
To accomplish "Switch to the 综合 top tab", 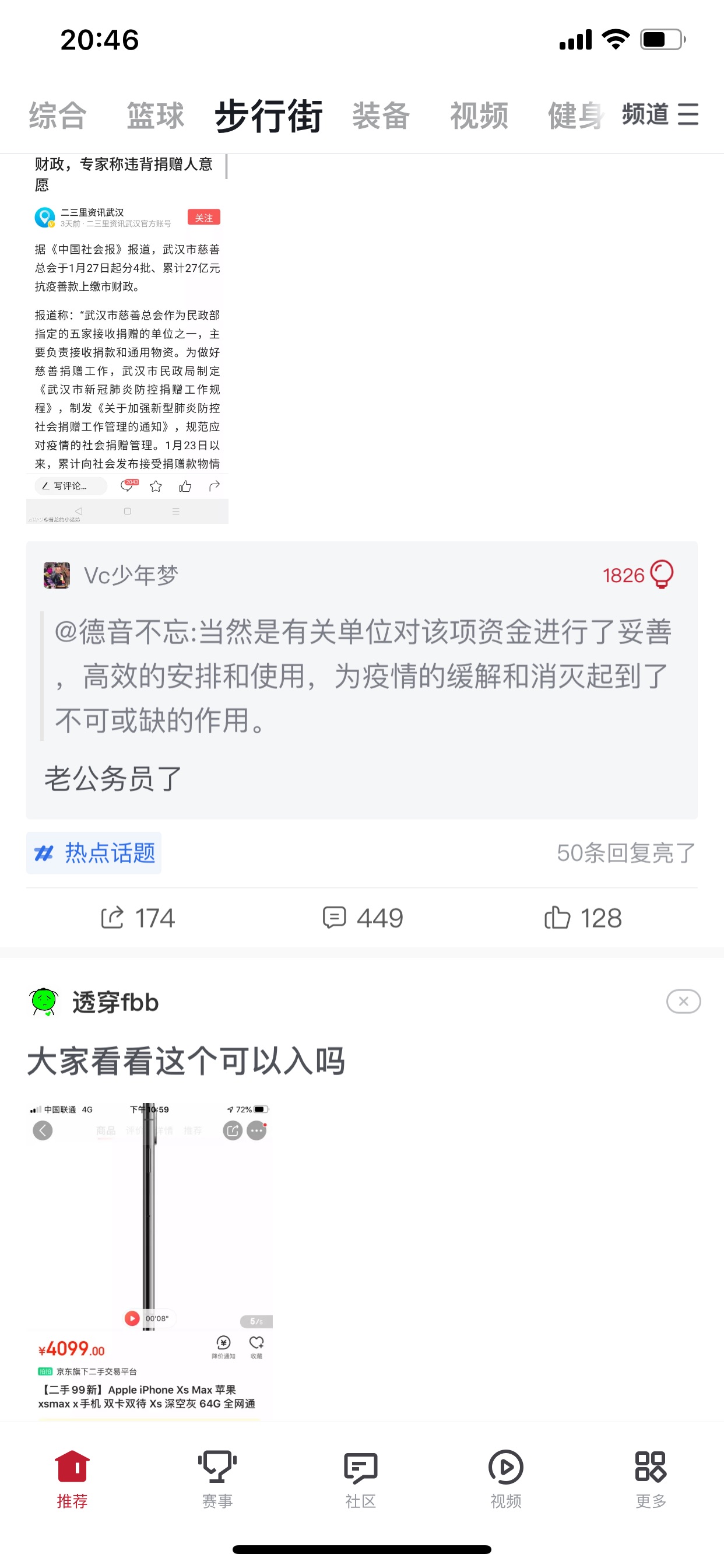I will click(x=58, y=115).
